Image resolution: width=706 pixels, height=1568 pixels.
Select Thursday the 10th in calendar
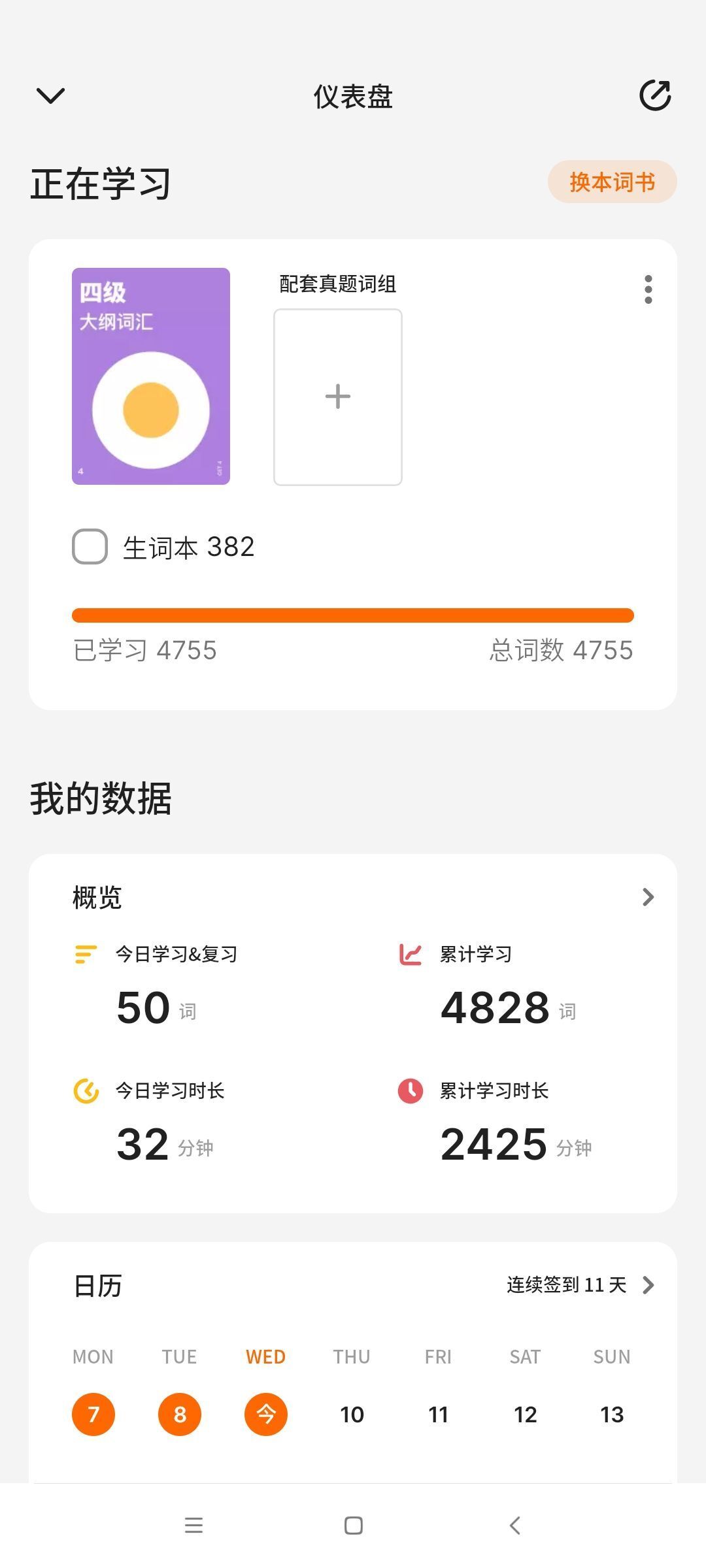(x=352, y=1414)
